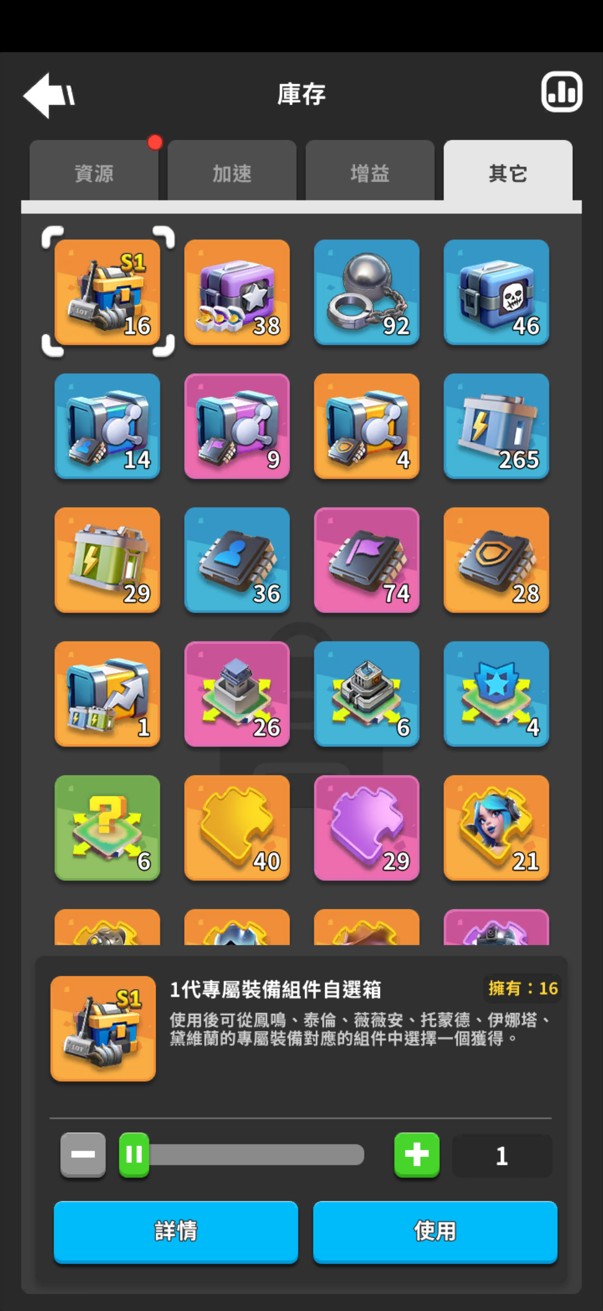Open 詳情 for the selected item

[176, 1232]
